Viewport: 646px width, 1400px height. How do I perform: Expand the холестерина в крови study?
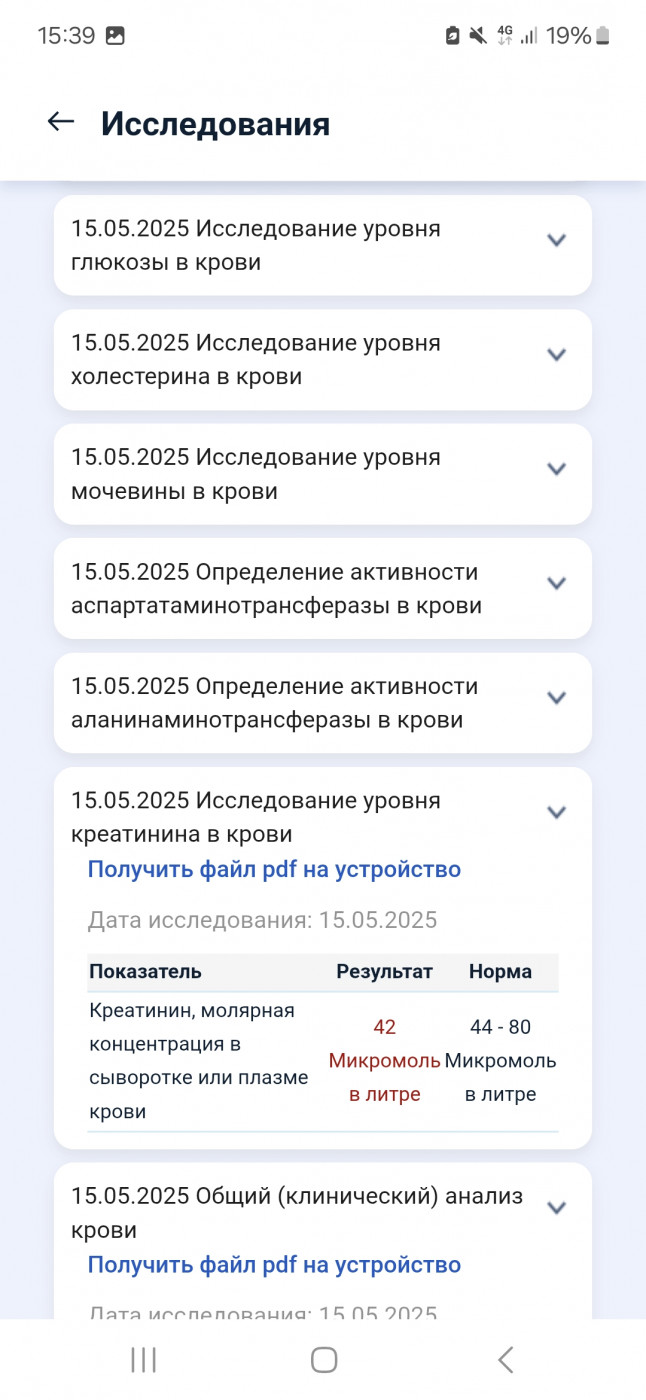[557, 354]
